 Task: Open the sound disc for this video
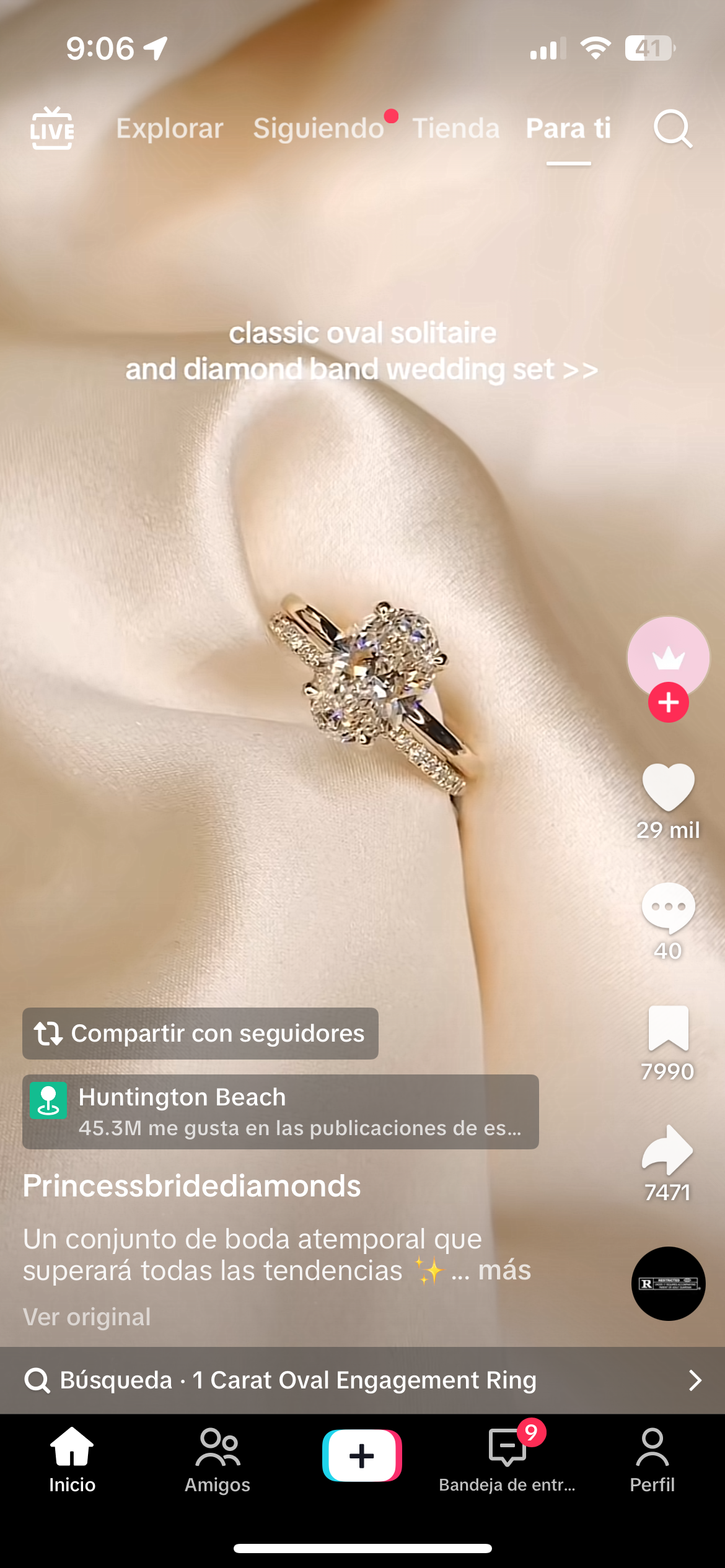coord(668,1284)
